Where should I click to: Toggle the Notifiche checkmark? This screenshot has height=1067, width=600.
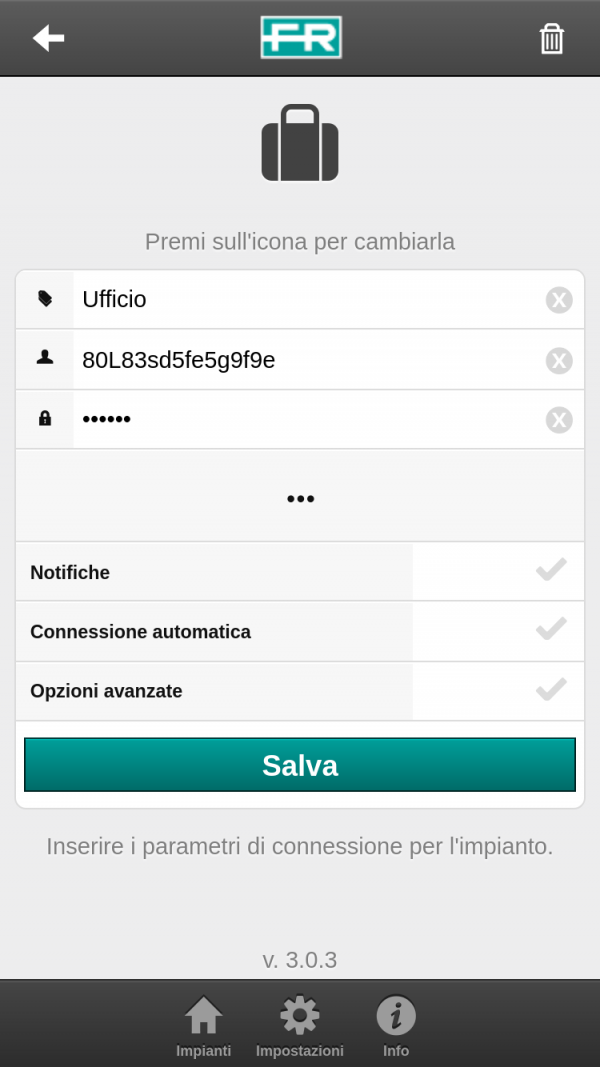(550, 571)
